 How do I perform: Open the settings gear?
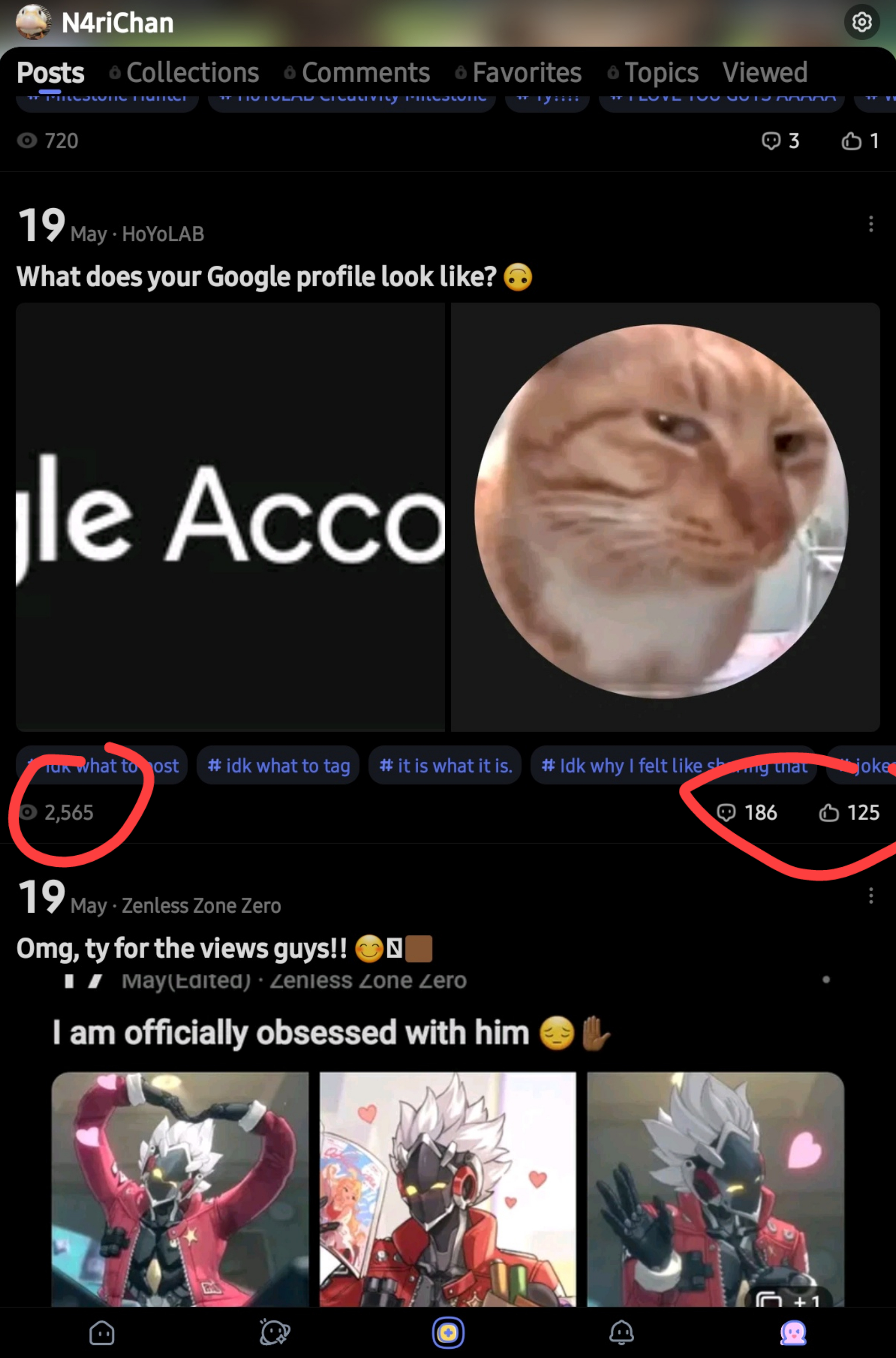(x=862, y=23)
